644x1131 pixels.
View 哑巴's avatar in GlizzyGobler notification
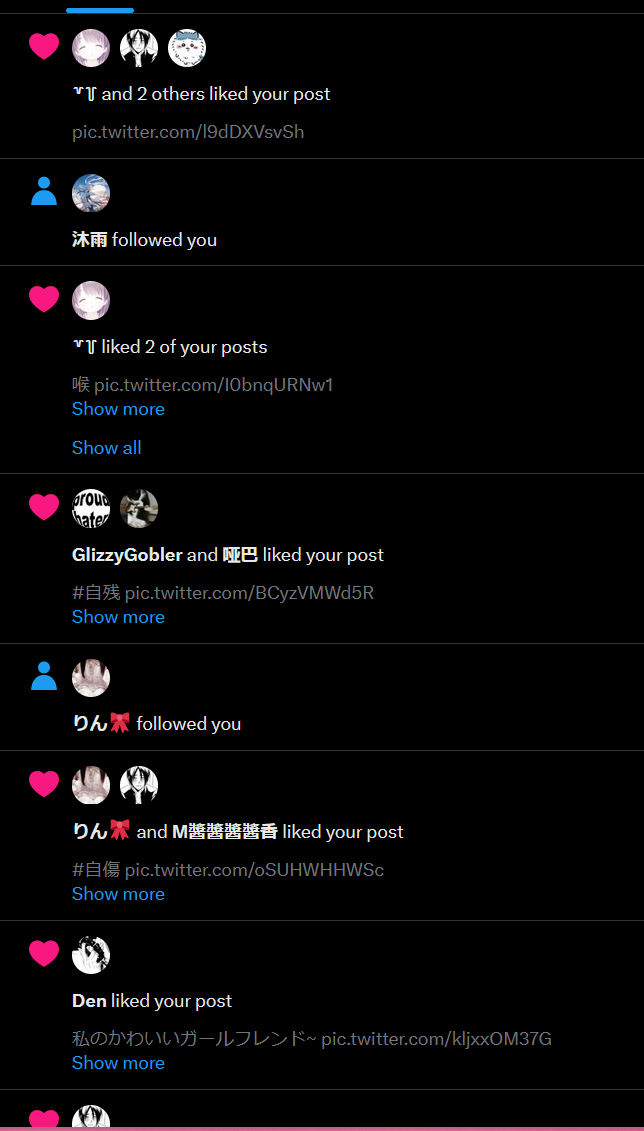point(139,508)
